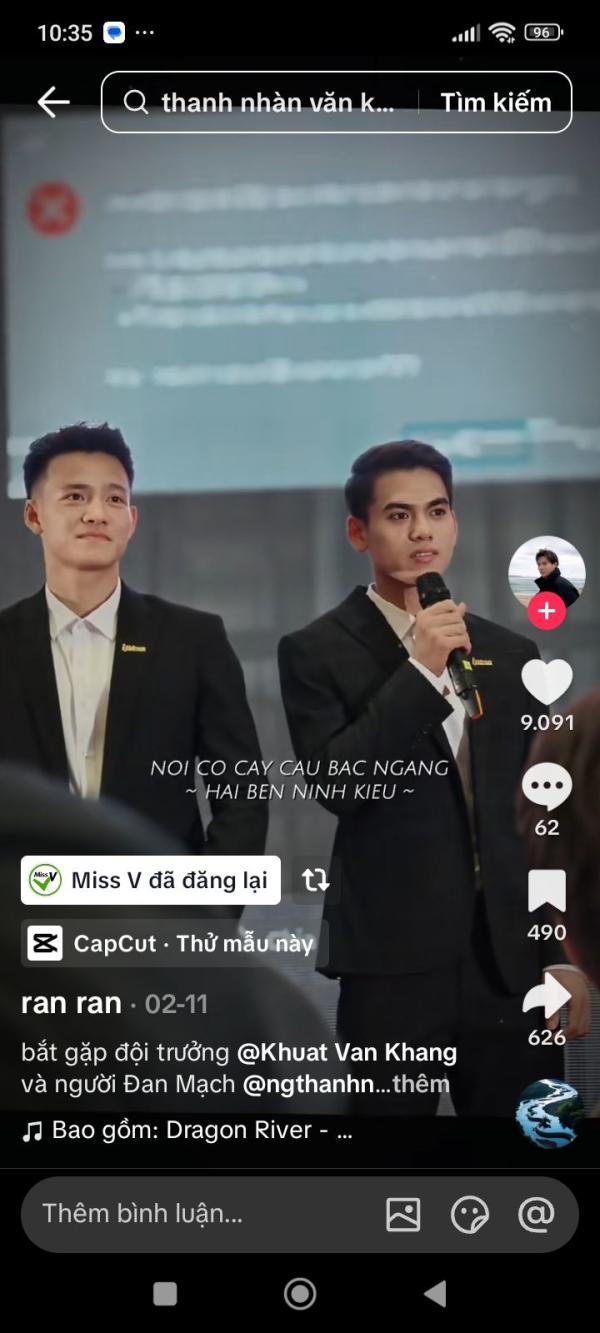Save the video with the bookmark icon
The height and width of the screenshot is (1333, 600).
coord(546,891)
